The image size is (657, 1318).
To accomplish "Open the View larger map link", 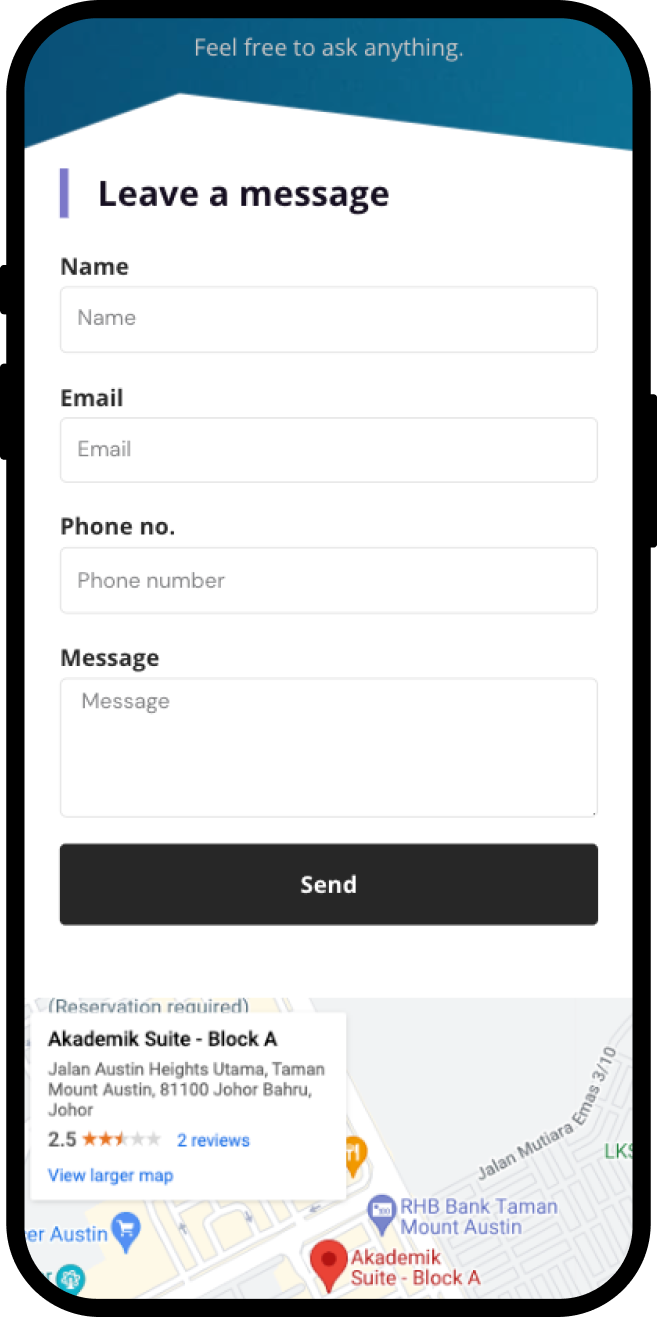I will pos(110,1175).
